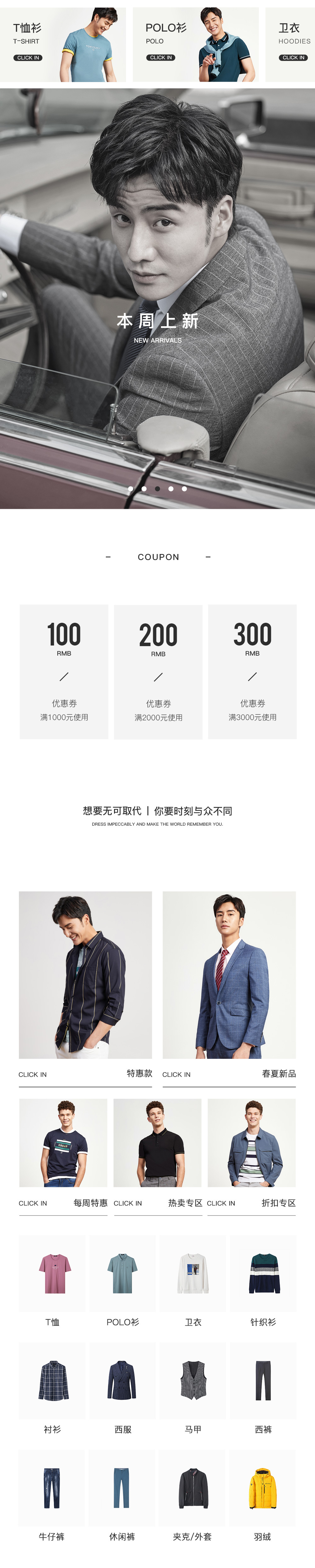Open the 本周上新 new arrivals banner
Screen dimensions: 315x1568
(x=157, y=298)
